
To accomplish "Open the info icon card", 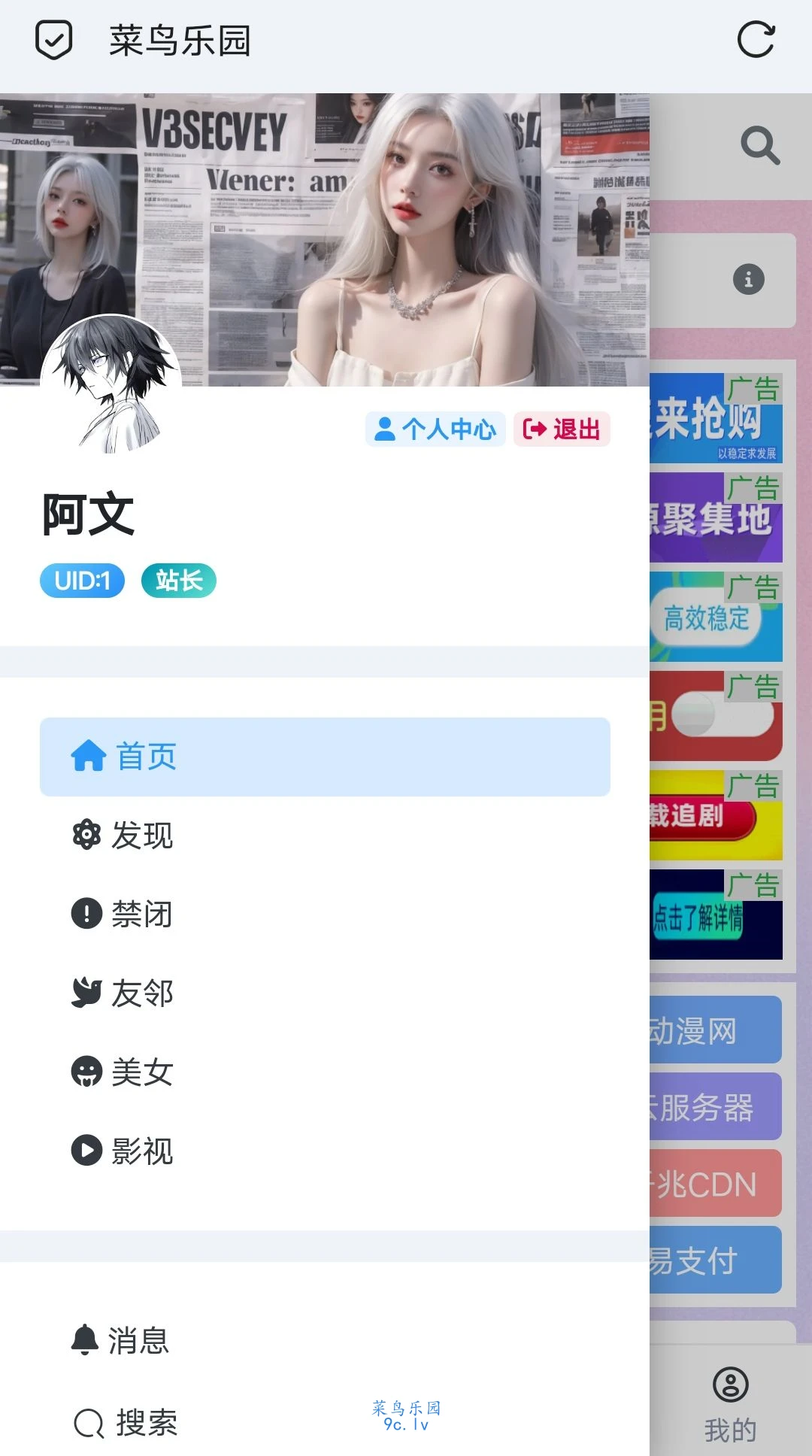I will click(748, 280).
